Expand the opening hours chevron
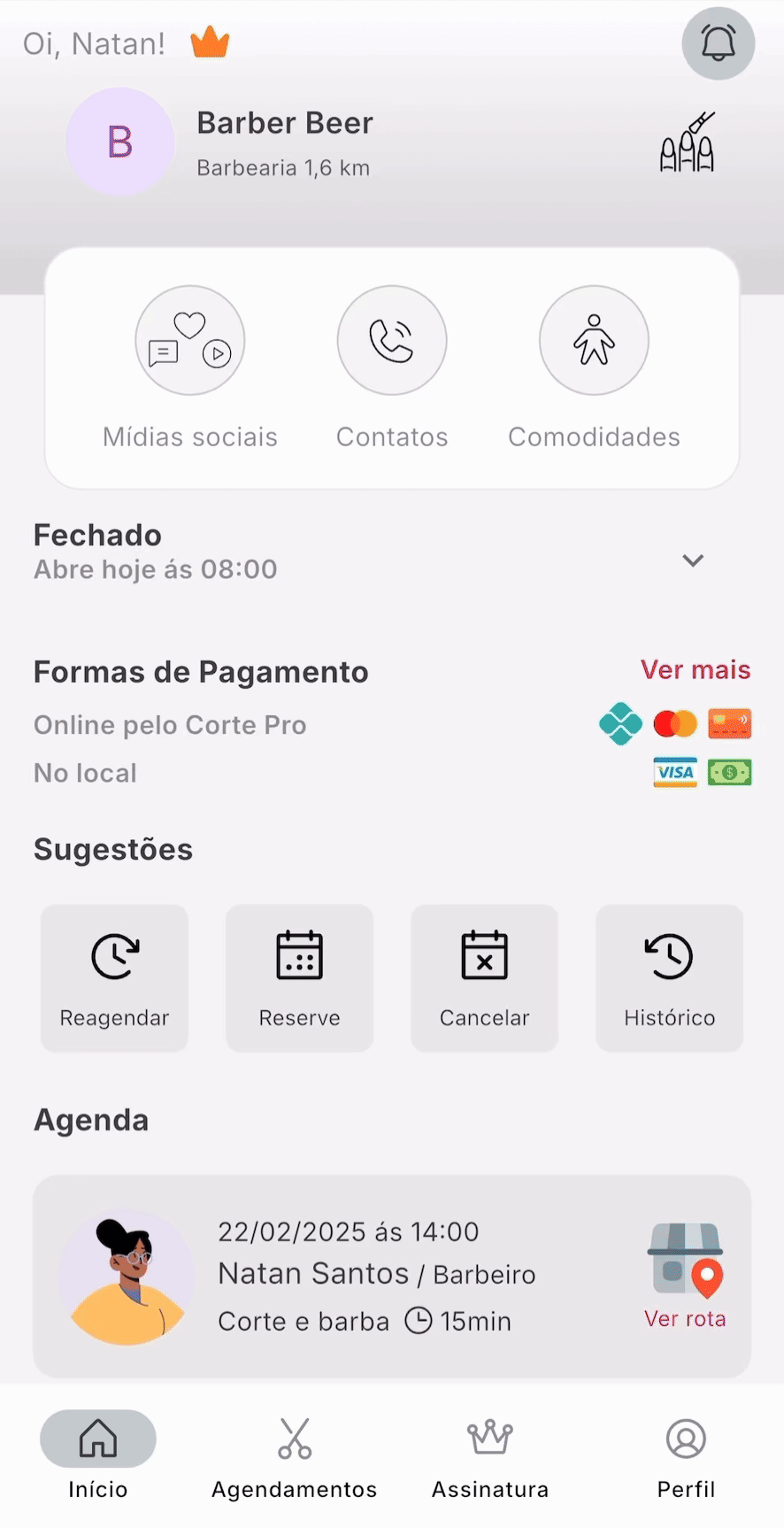 pos(693,560)
